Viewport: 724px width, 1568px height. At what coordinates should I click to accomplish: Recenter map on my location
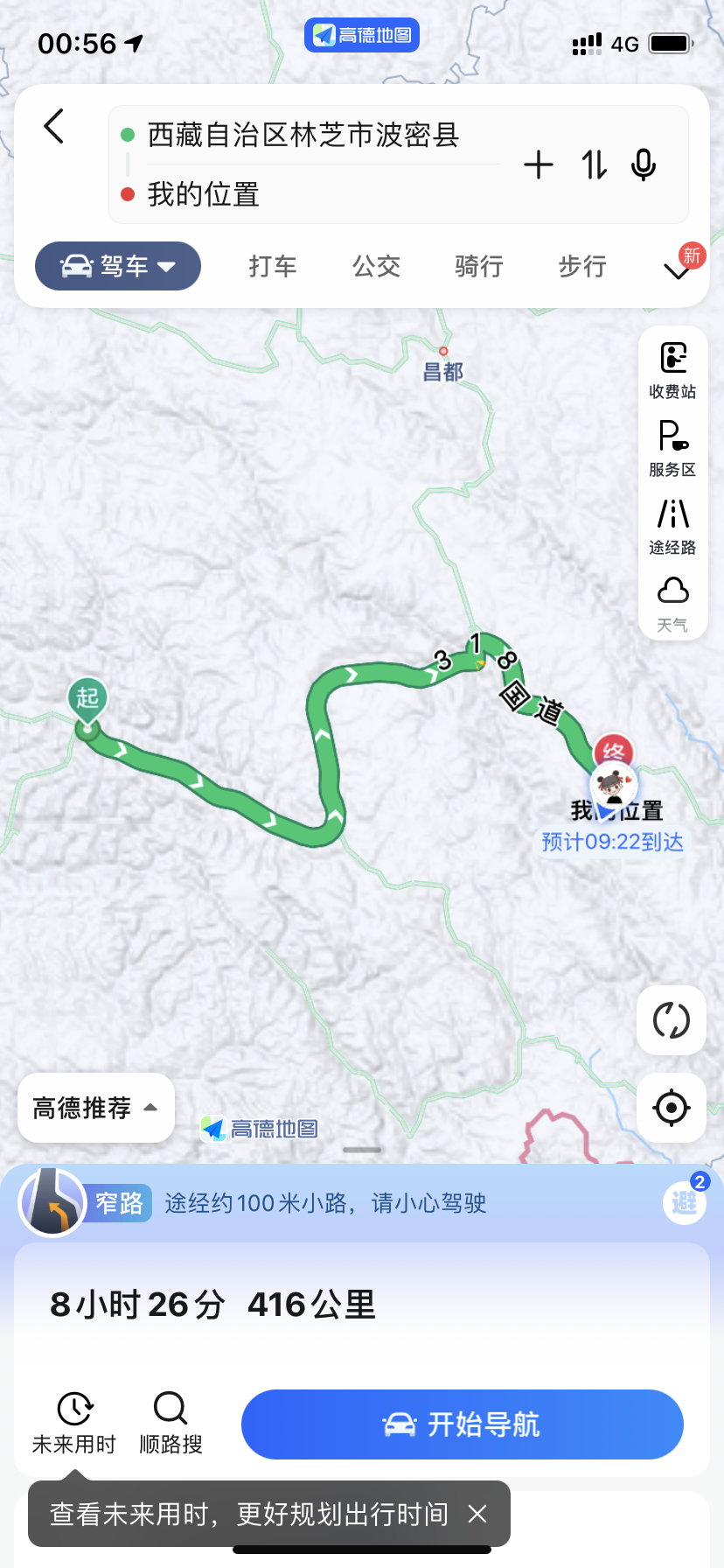click(x=672, y=1108)
